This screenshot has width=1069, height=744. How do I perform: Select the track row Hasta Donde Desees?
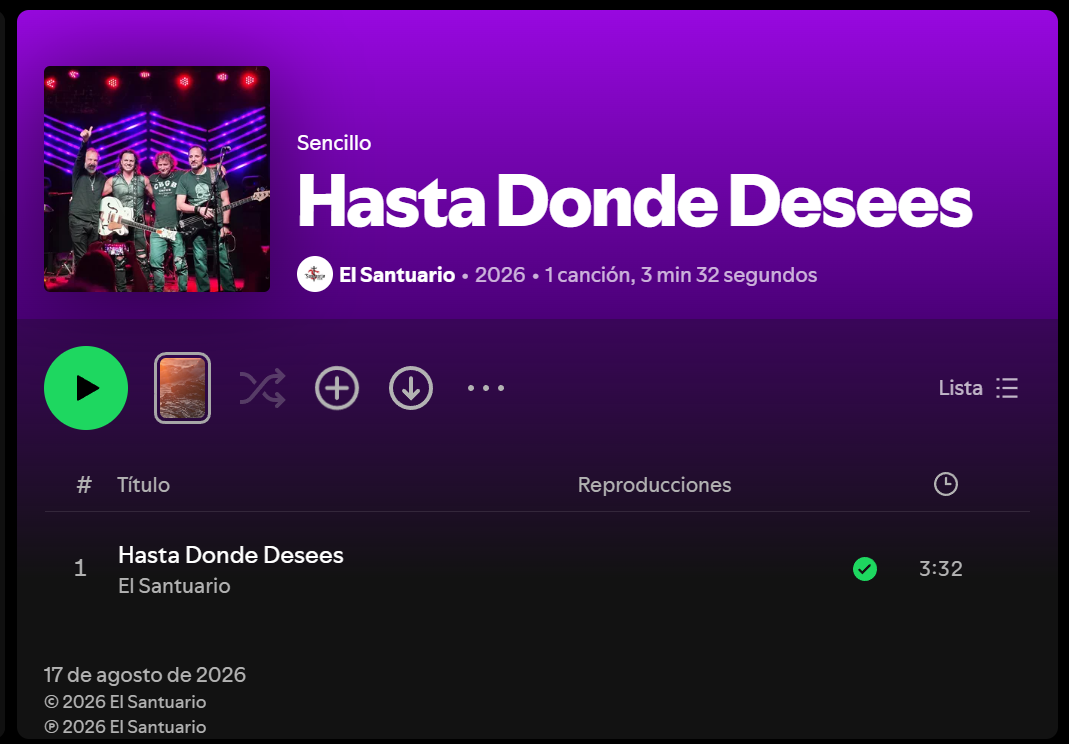[537, 569]
